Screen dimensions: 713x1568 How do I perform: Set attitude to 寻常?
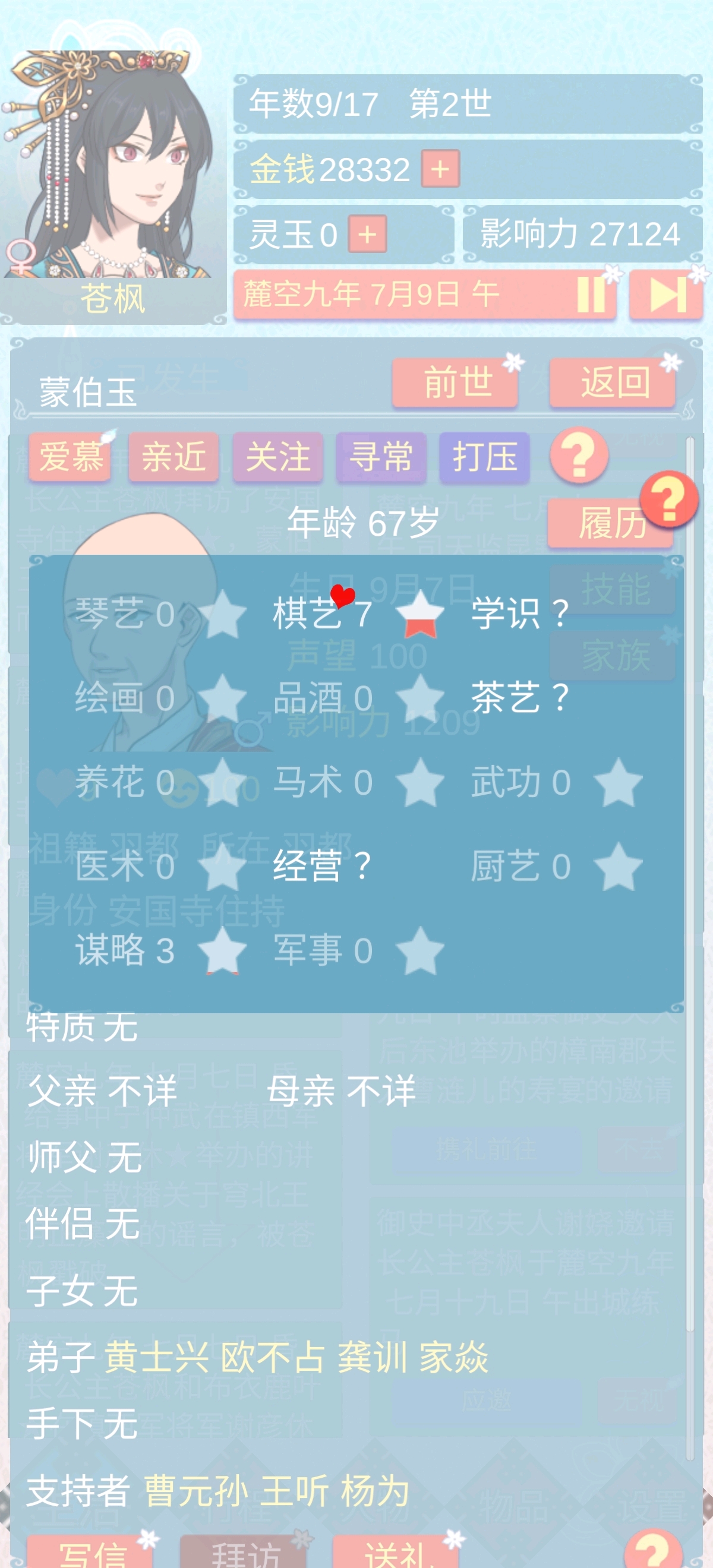(381, 457)
